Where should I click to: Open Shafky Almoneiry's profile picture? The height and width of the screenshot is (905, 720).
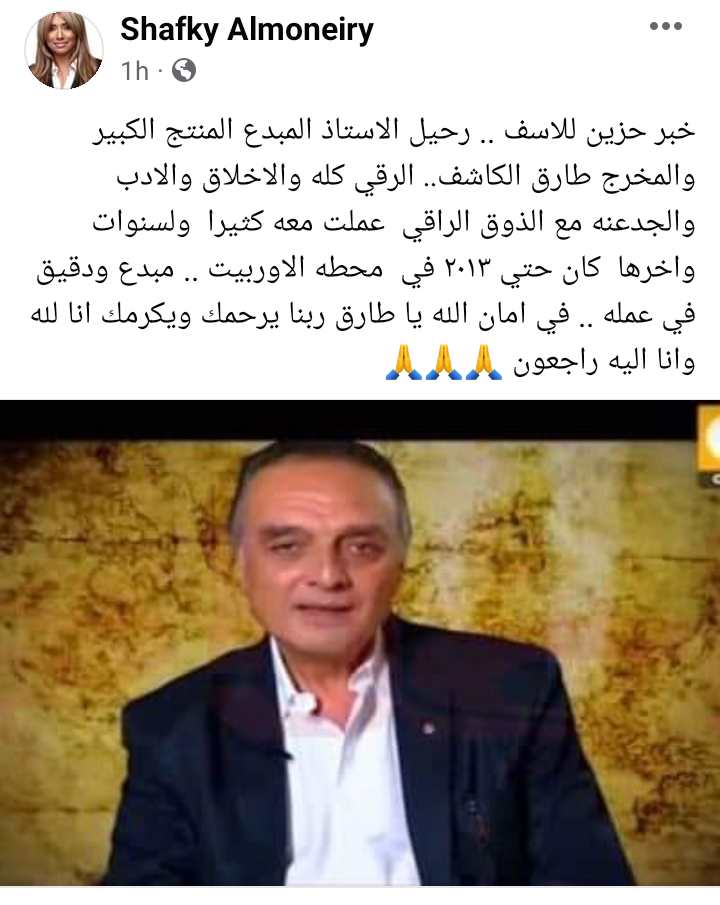(x=64, y=50)
